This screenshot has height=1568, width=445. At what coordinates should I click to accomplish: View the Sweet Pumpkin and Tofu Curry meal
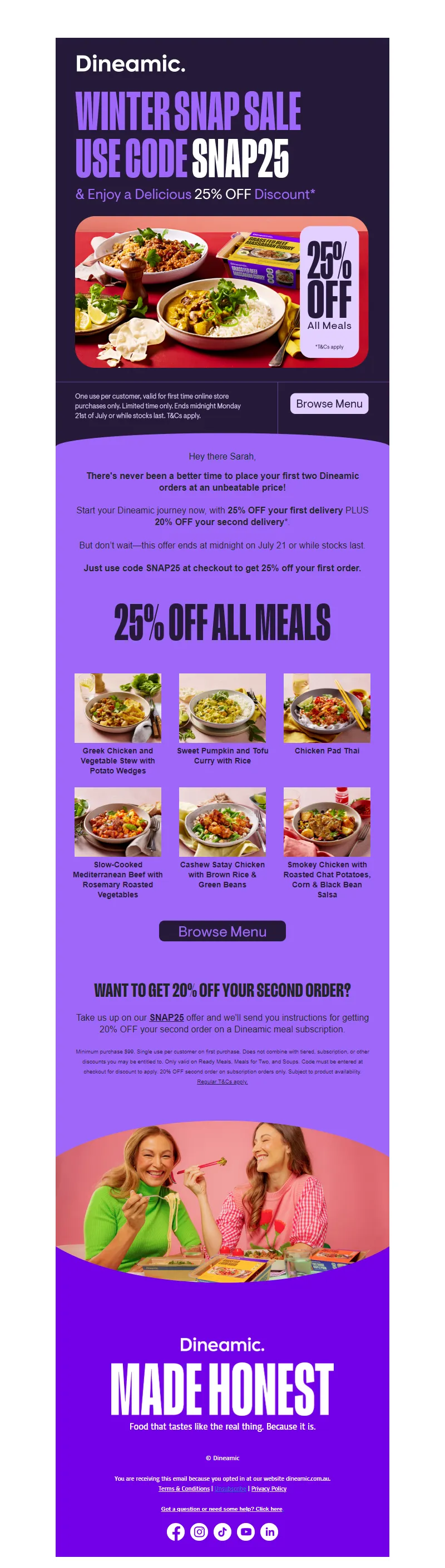pos(222,708)
